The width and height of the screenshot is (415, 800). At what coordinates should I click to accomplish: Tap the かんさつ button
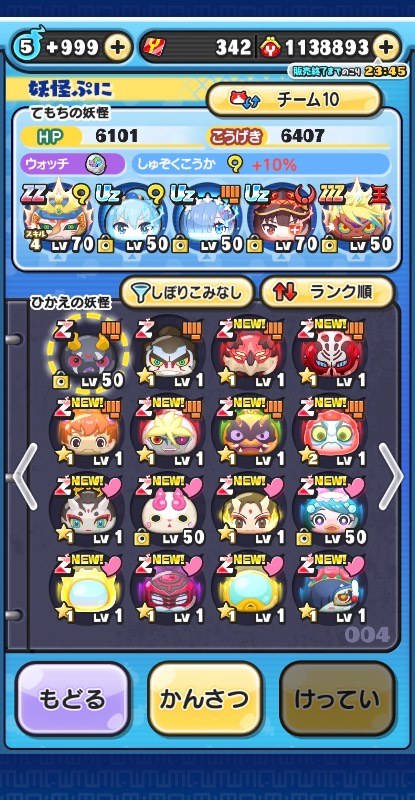[205, 698]
